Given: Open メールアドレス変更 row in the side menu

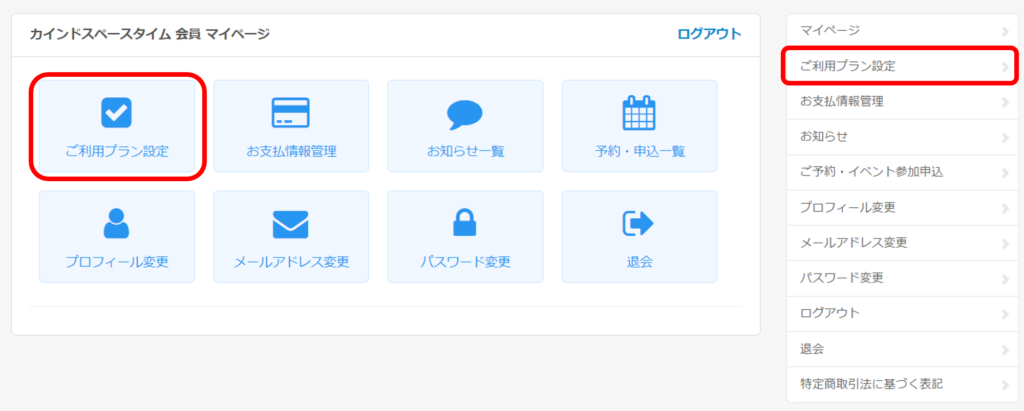Looking at the screenshot, I should point(900,242).
